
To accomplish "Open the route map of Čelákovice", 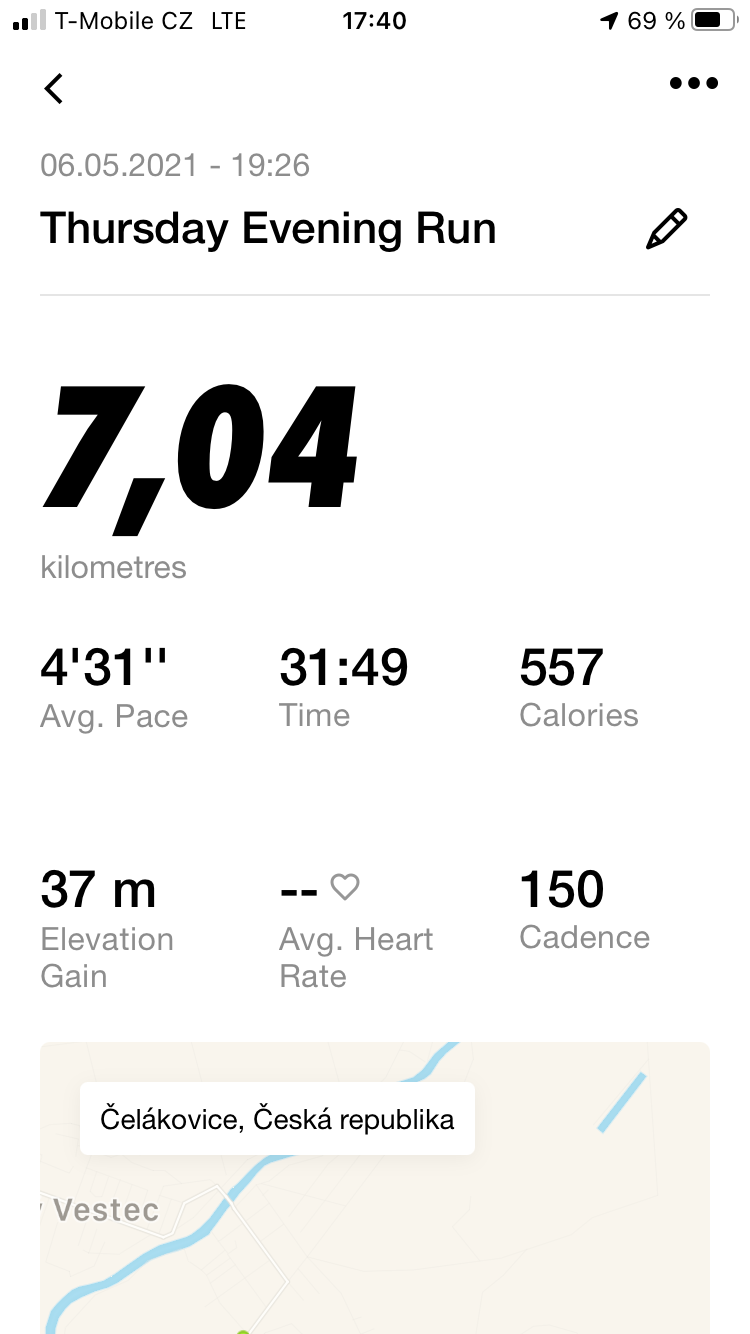I will point(375,1188).
